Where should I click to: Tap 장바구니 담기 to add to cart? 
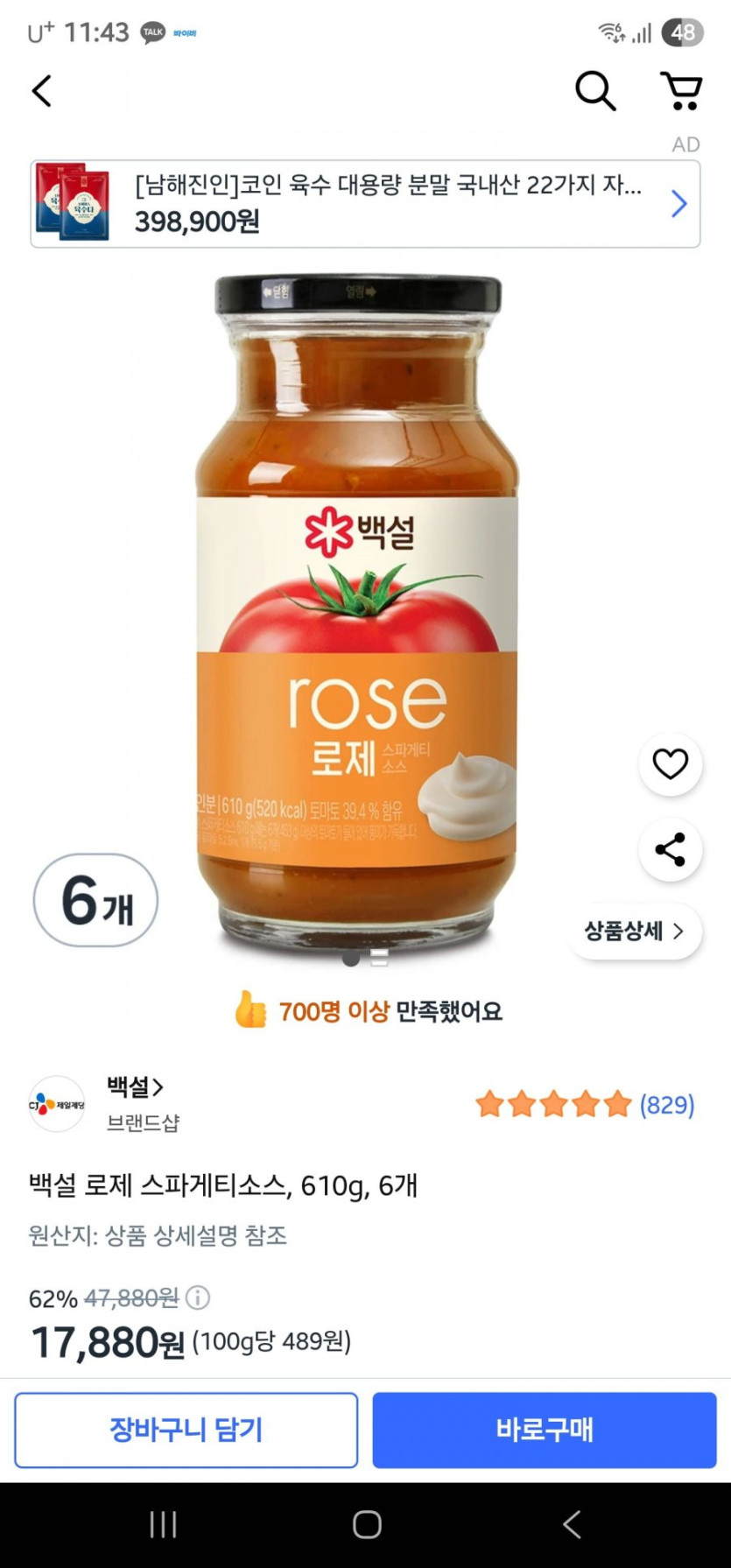pos(186,1430)
